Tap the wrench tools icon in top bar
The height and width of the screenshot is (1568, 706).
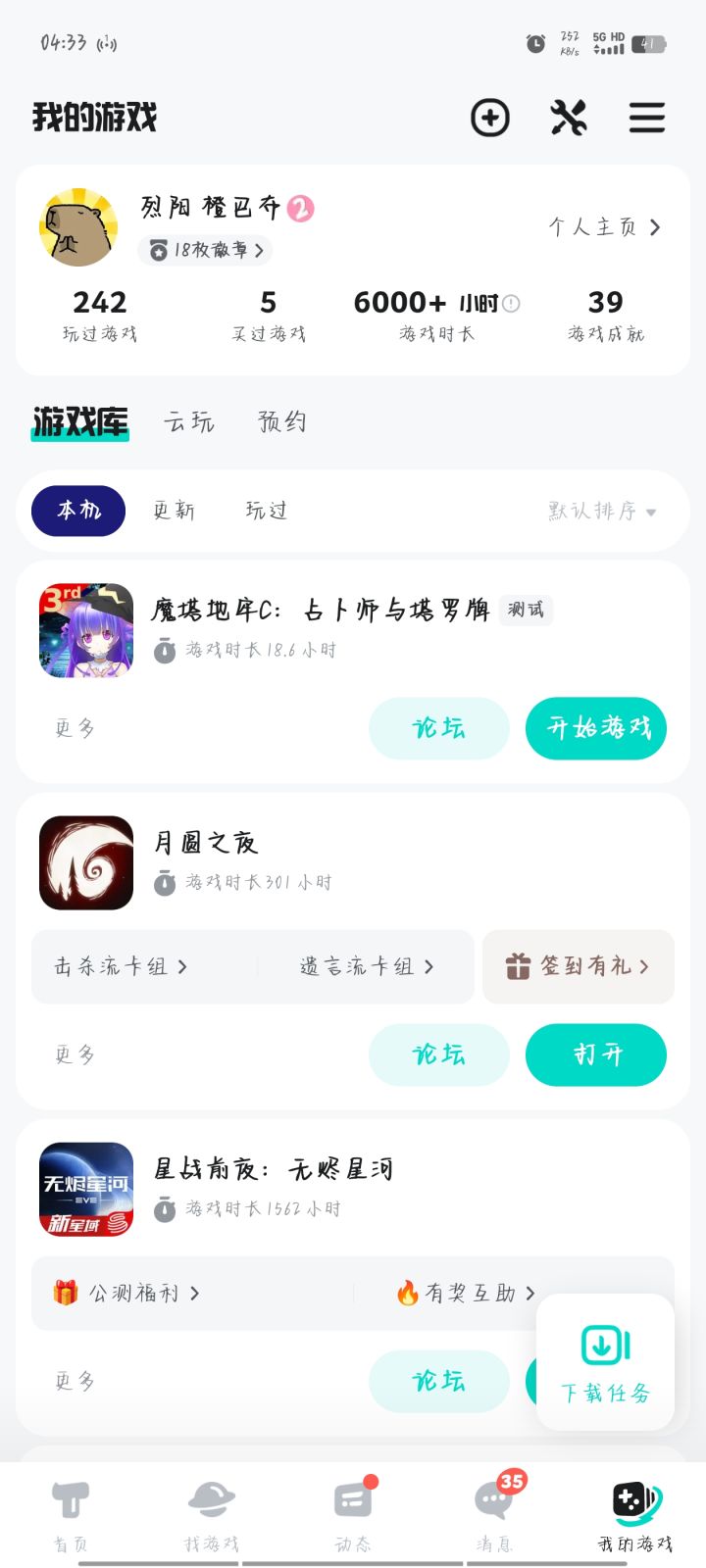(569, 117)
